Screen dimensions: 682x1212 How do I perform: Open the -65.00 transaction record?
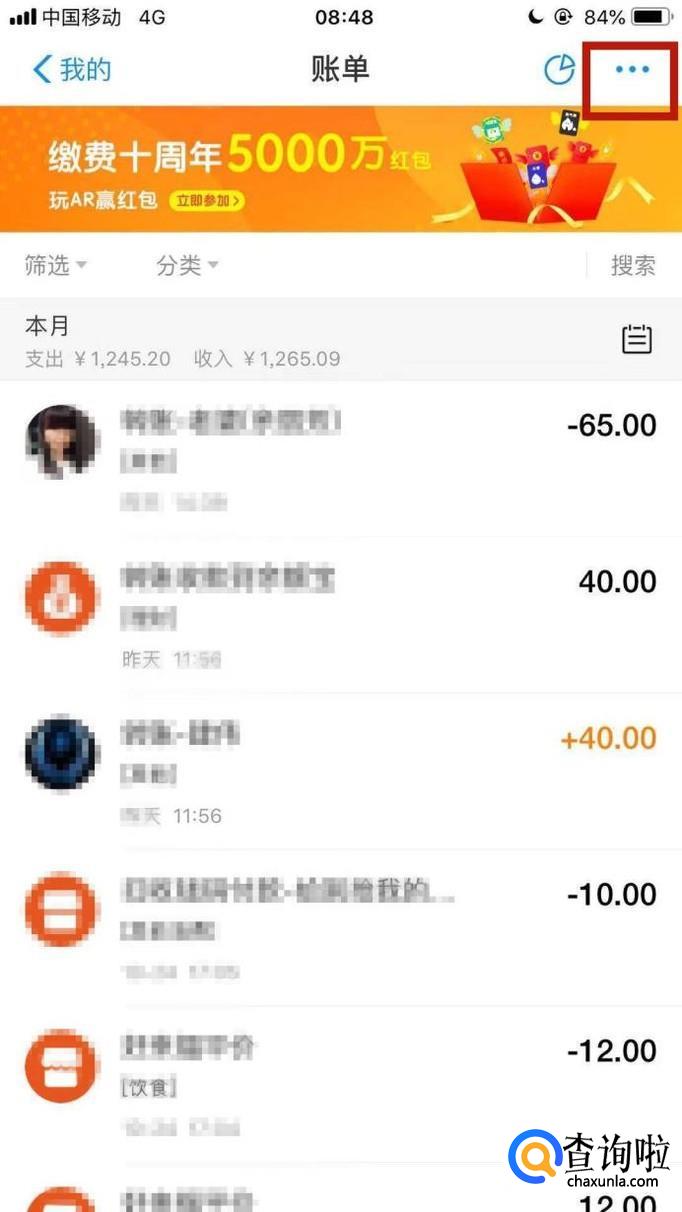coord(341,458)
